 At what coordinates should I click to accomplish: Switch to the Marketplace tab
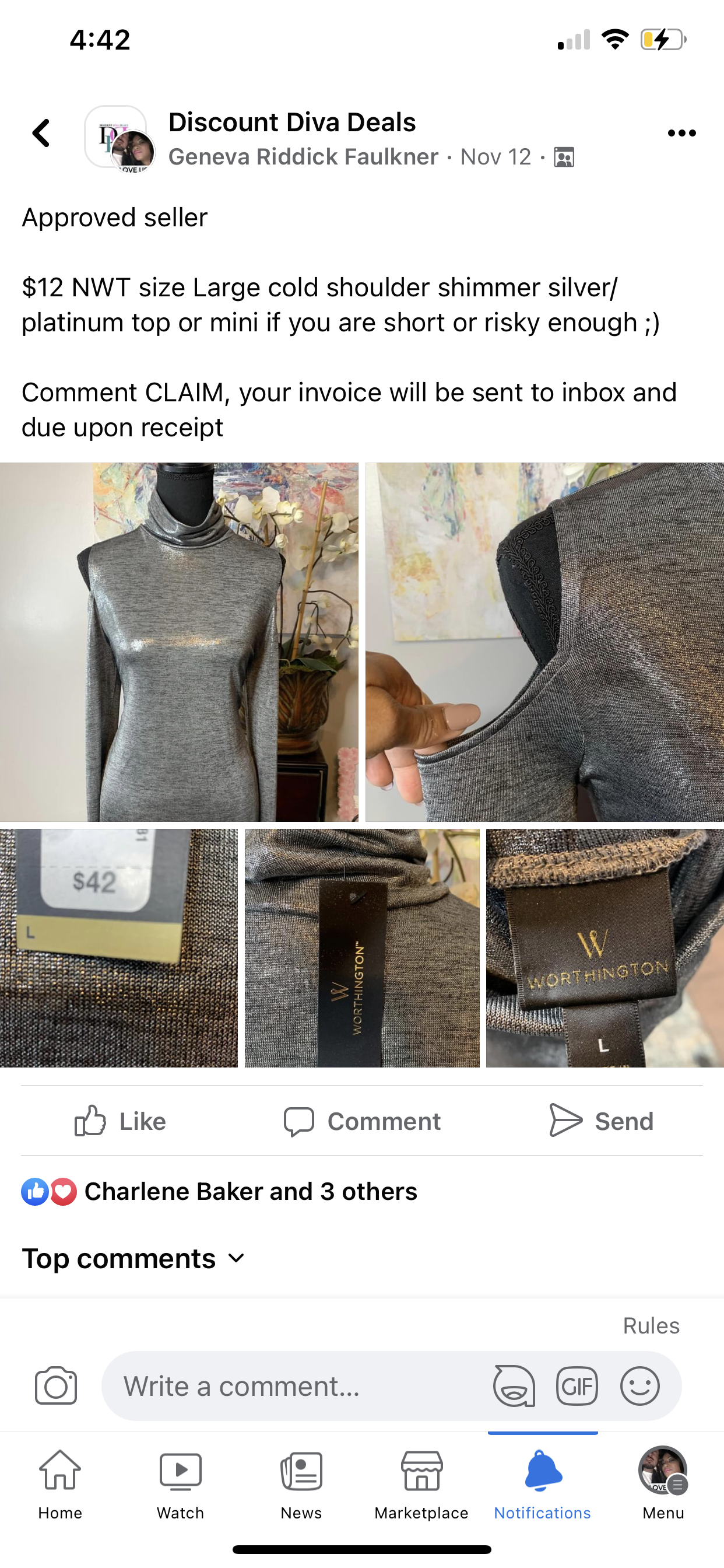(x=421, y=1485)
